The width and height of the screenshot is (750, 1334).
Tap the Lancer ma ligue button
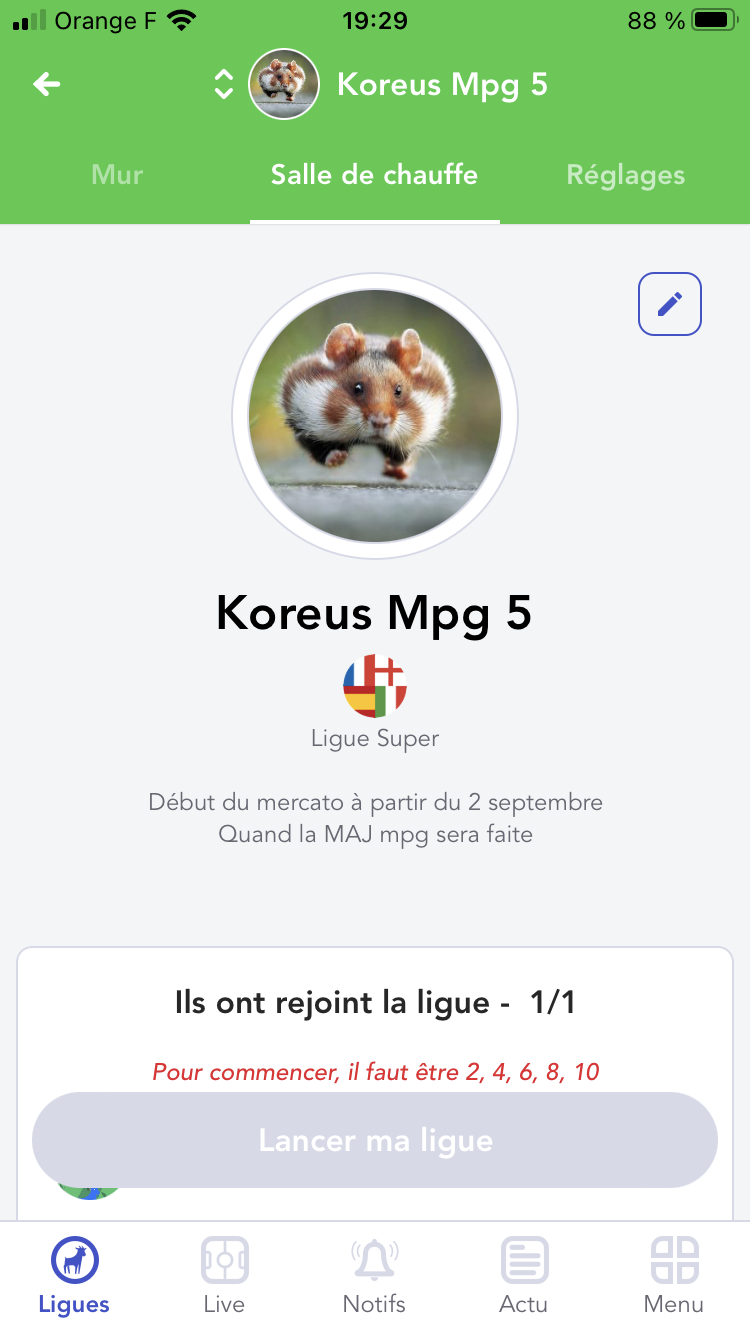375,1140
